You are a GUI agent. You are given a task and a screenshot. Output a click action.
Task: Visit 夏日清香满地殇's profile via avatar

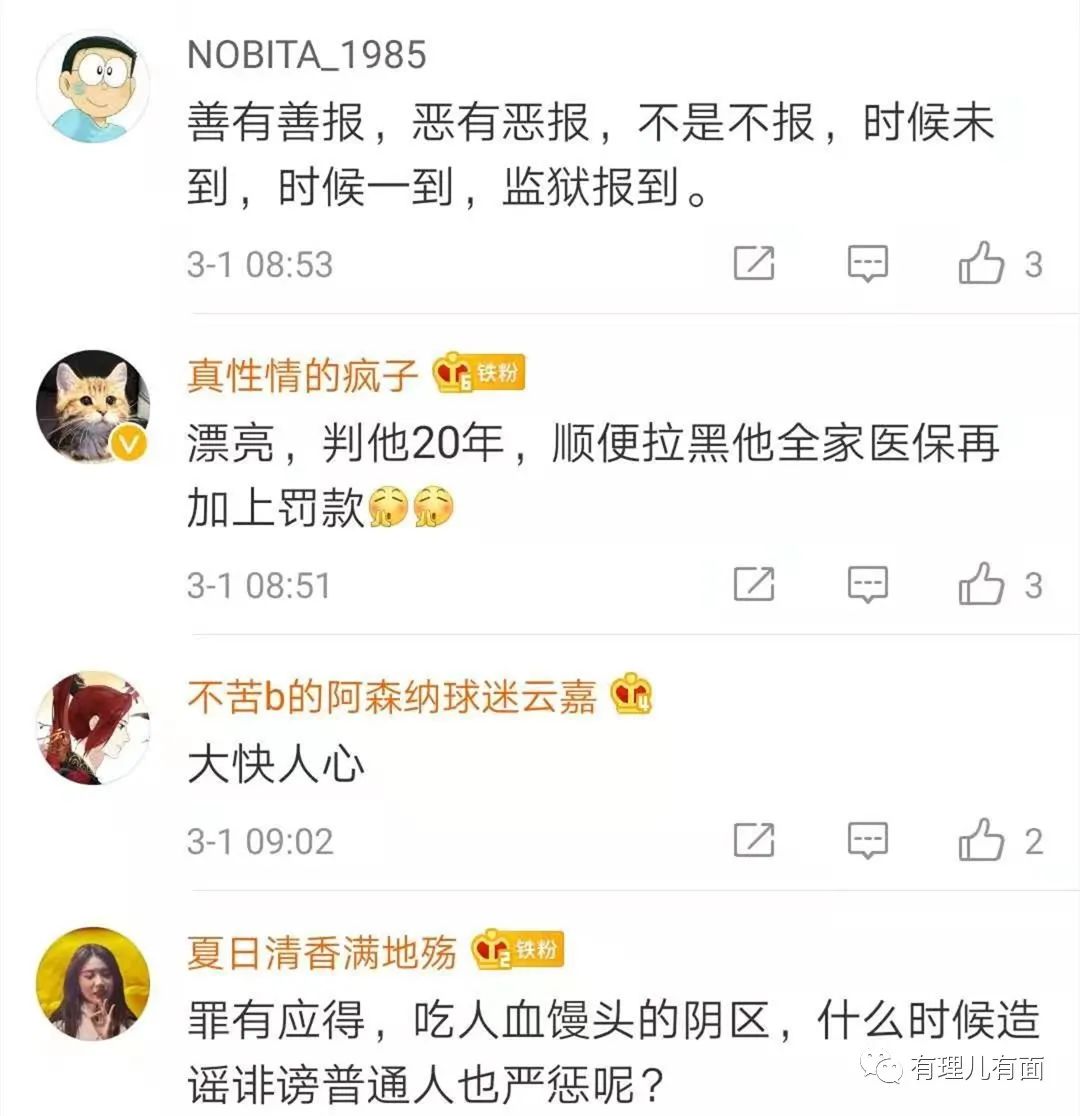pos(92,983)
